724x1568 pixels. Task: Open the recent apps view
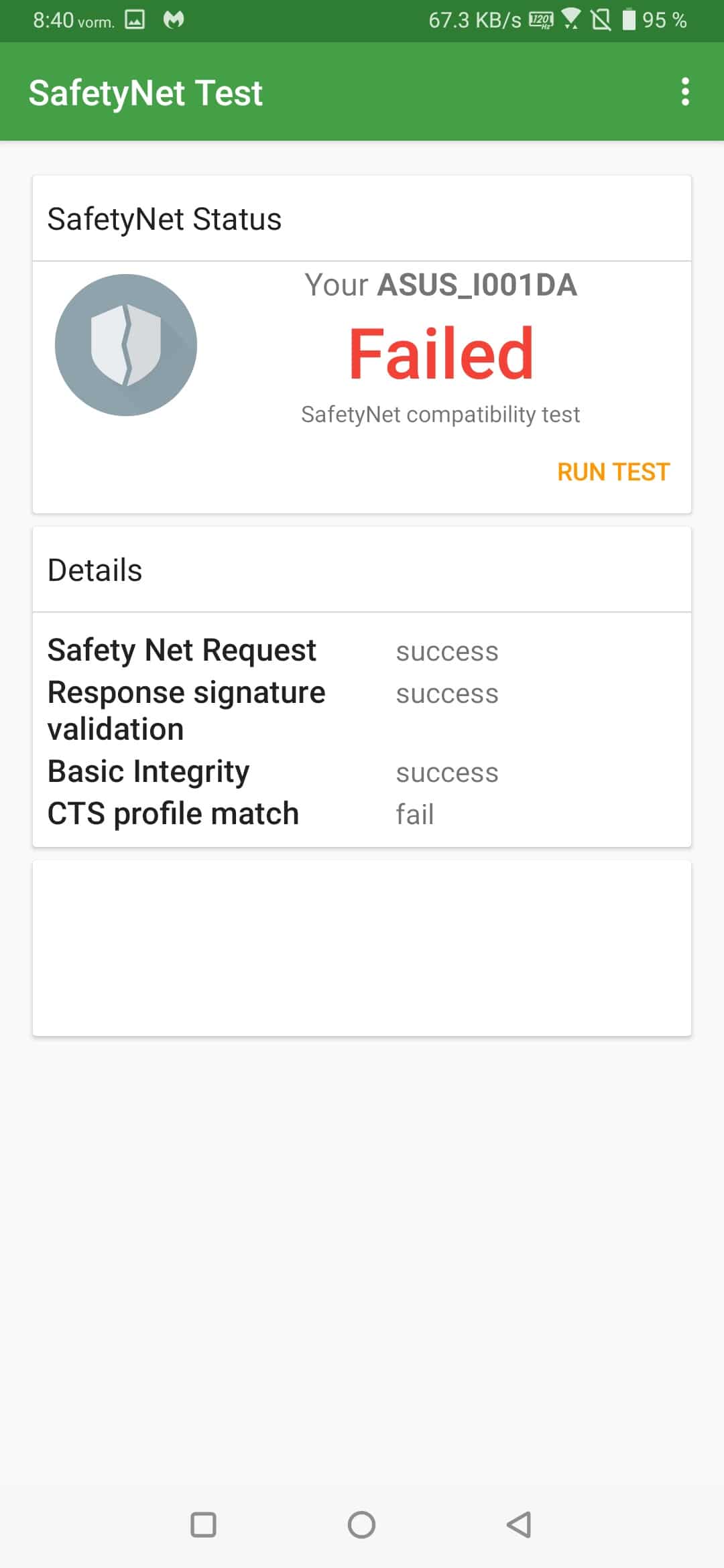(x=203, y=1524)
